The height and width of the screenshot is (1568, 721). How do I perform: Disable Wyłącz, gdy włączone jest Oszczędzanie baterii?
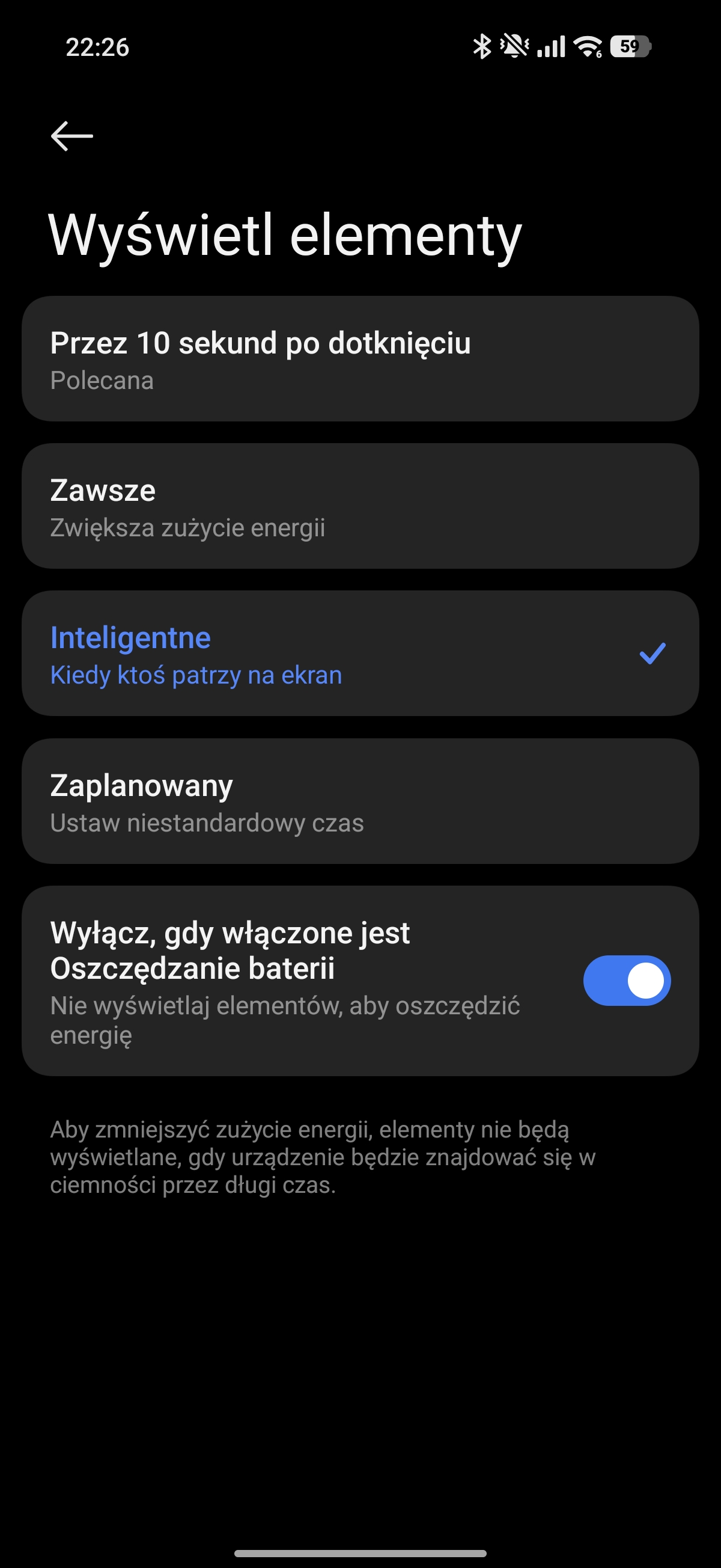(x=626, y=981)
